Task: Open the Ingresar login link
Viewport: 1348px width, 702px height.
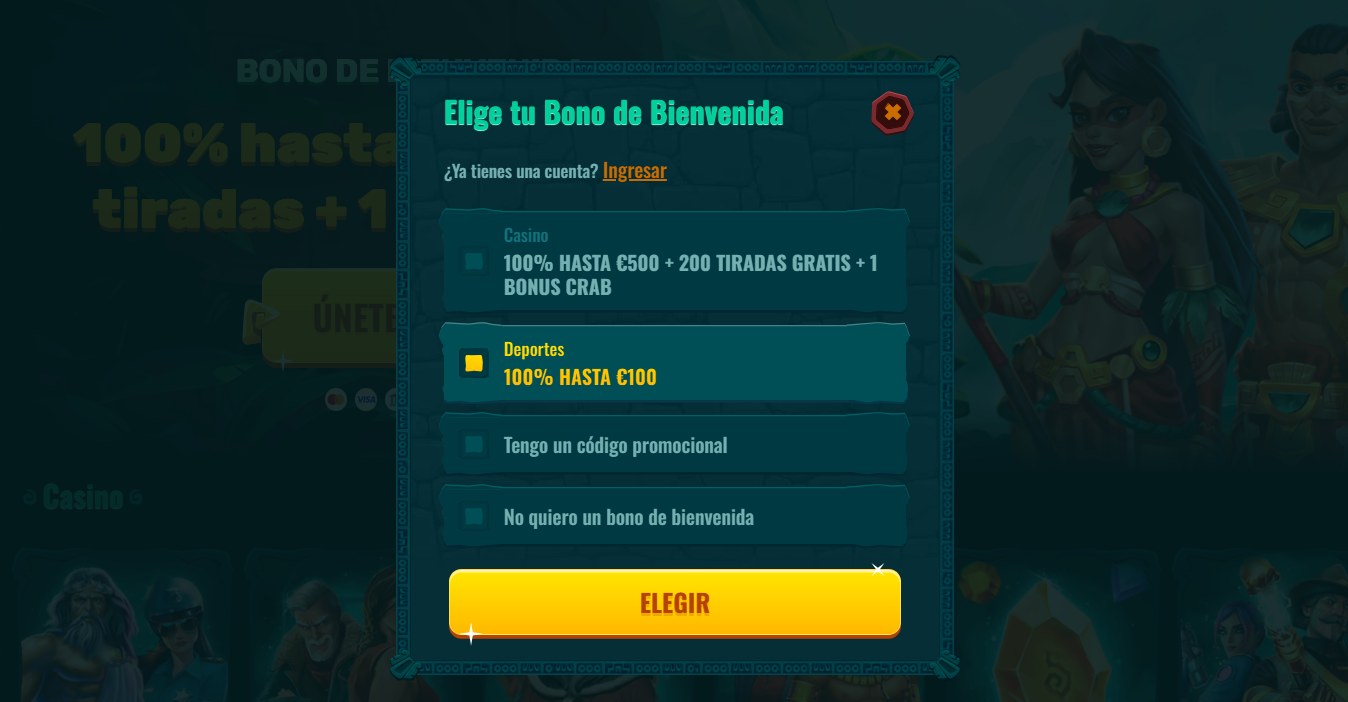Action: tap(635, 171)
